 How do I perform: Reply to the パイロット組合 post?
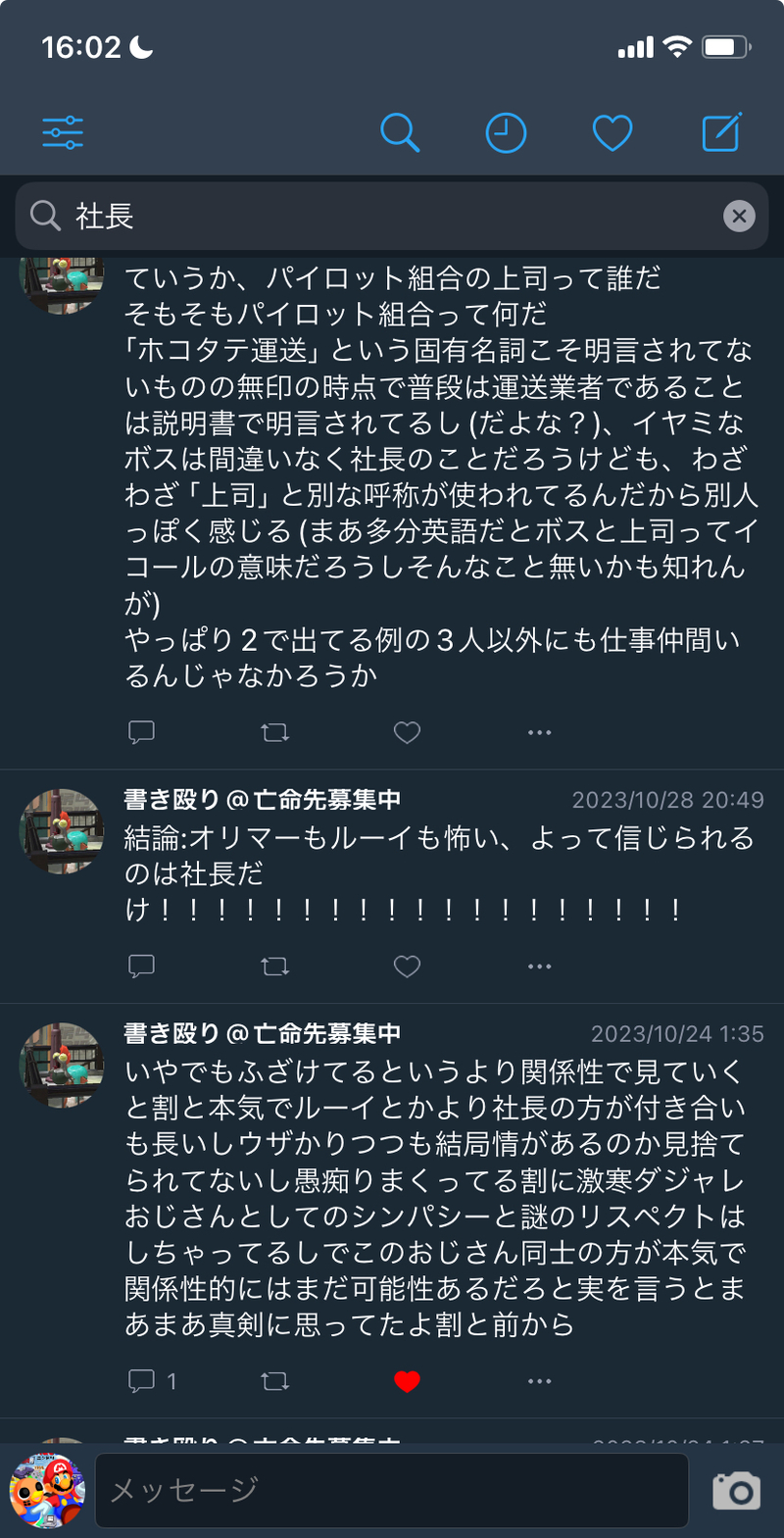point(142,732)
